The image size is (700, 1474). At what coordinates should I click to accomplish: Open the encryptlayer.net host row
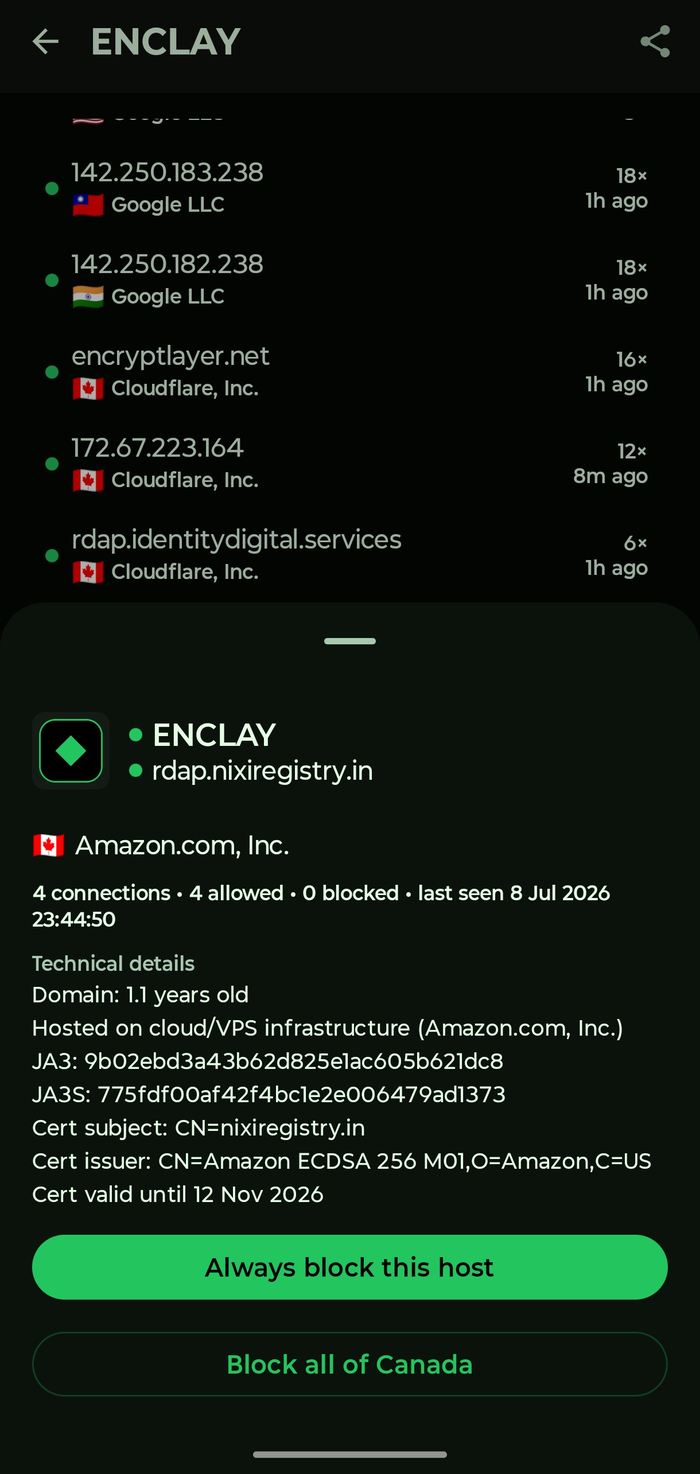tap(350, 372)
